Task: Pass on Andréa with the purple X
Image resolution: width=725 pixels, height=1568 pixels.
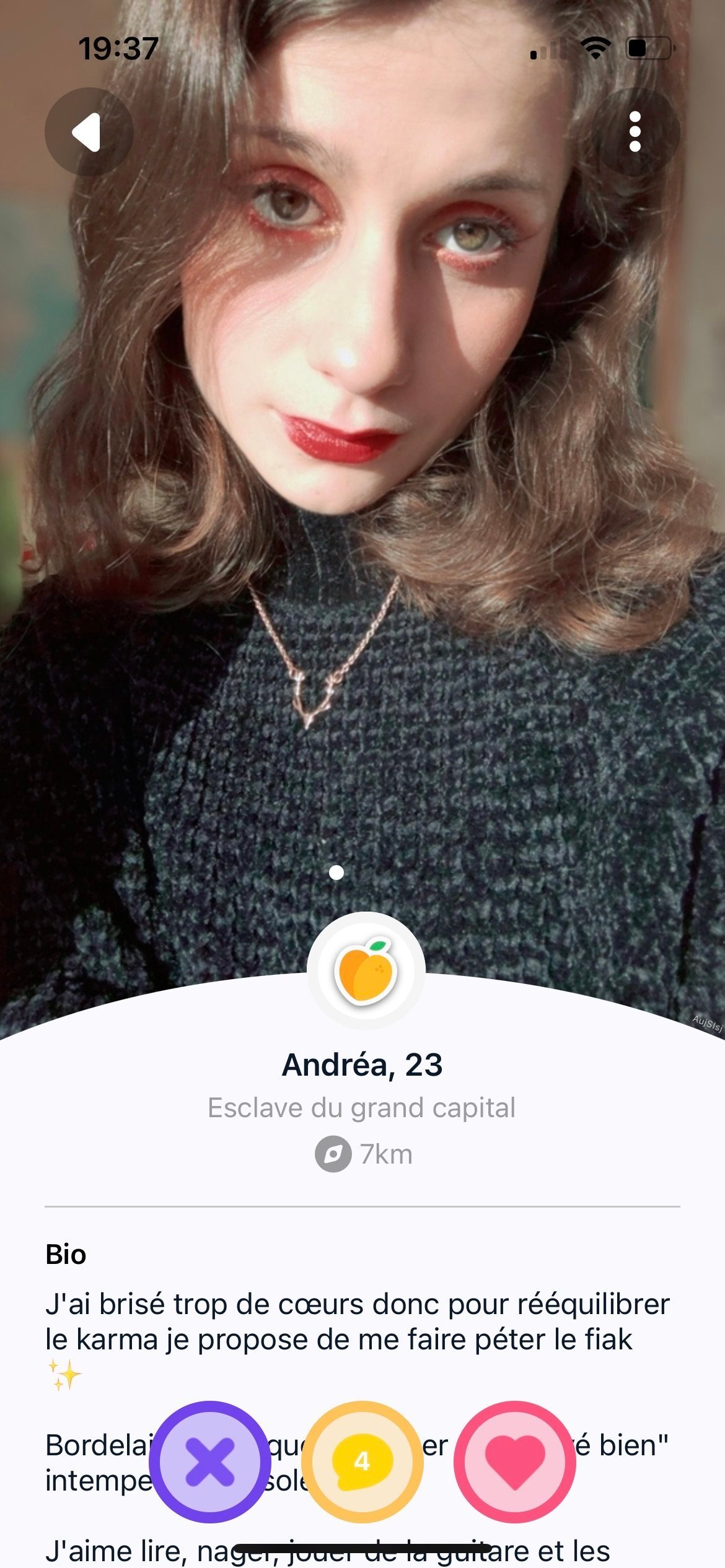Action: 210,1461
